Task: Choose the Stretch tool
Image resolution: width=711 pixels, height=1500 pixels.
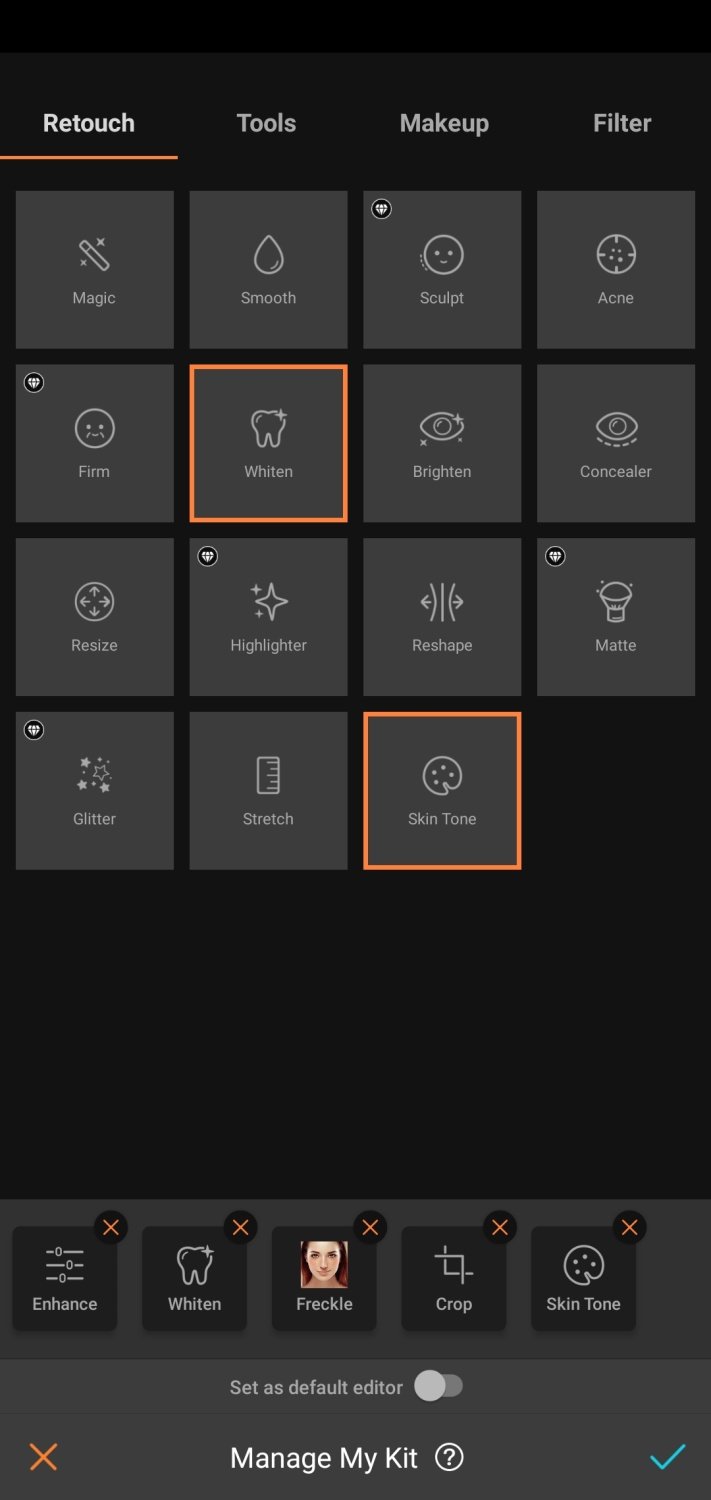Action: click(x=269, y=791)
